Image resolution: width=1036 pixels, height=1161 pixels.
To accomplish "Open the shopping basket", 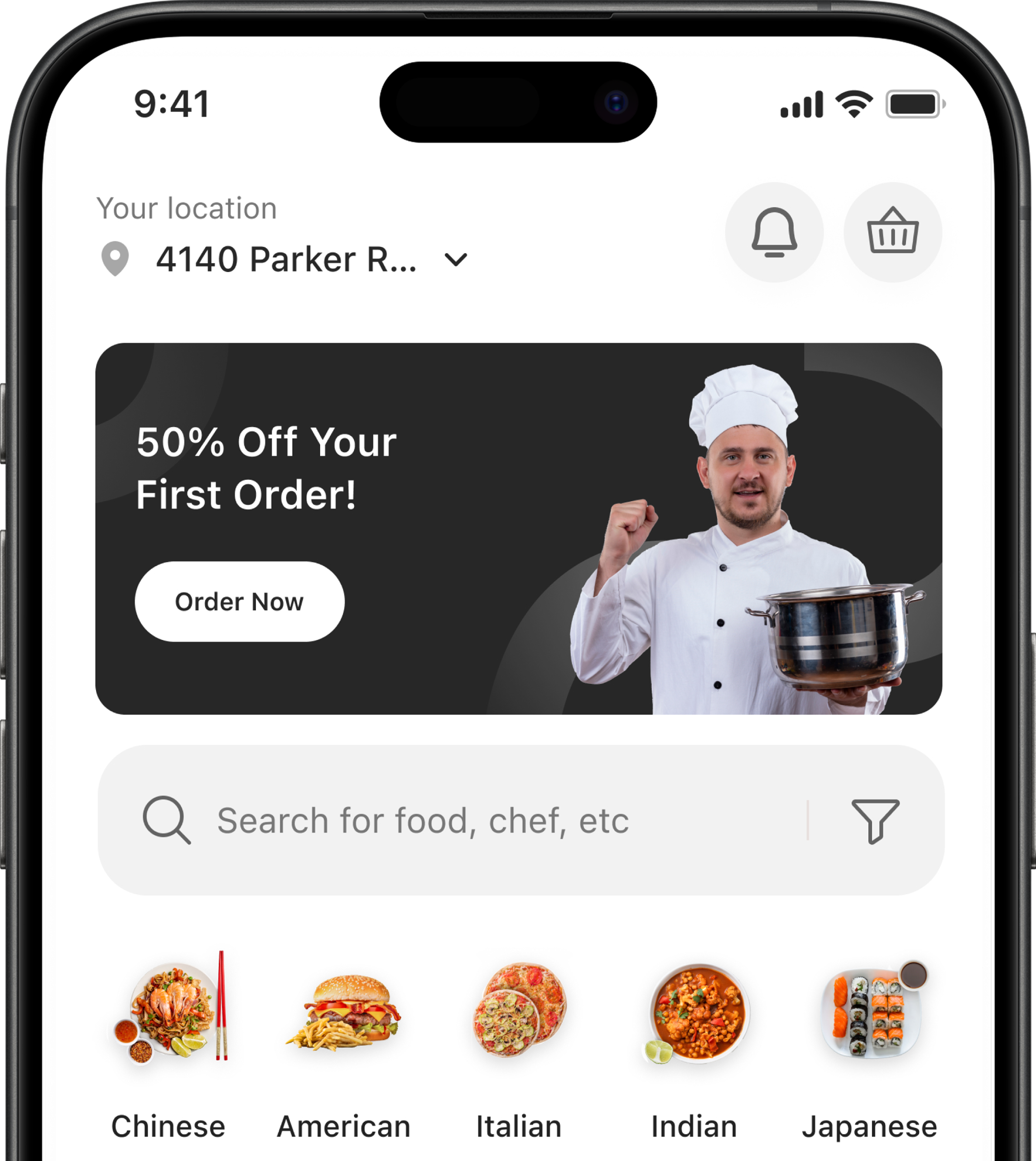I will click(892, 232).
